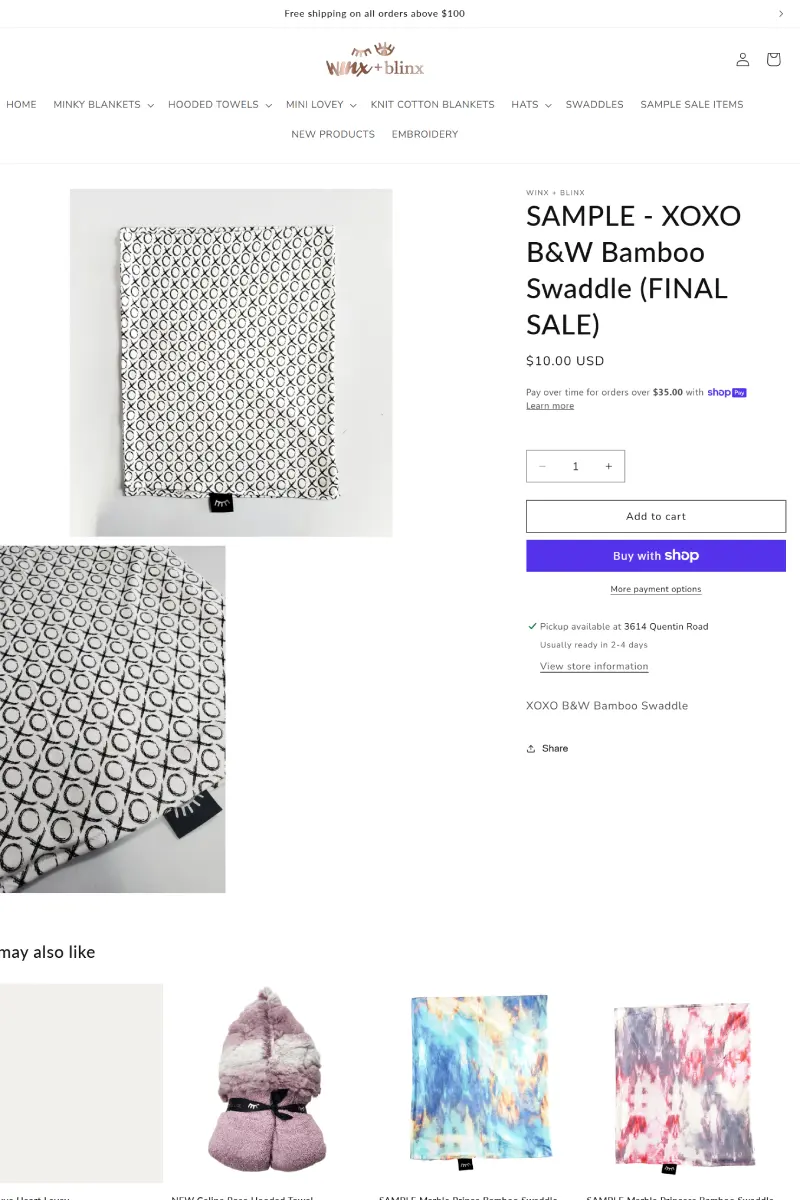Add the swaddle to cart
The width and height of the screenshot is (800, 1200).
pyautogui.click(x=656, y=517)
